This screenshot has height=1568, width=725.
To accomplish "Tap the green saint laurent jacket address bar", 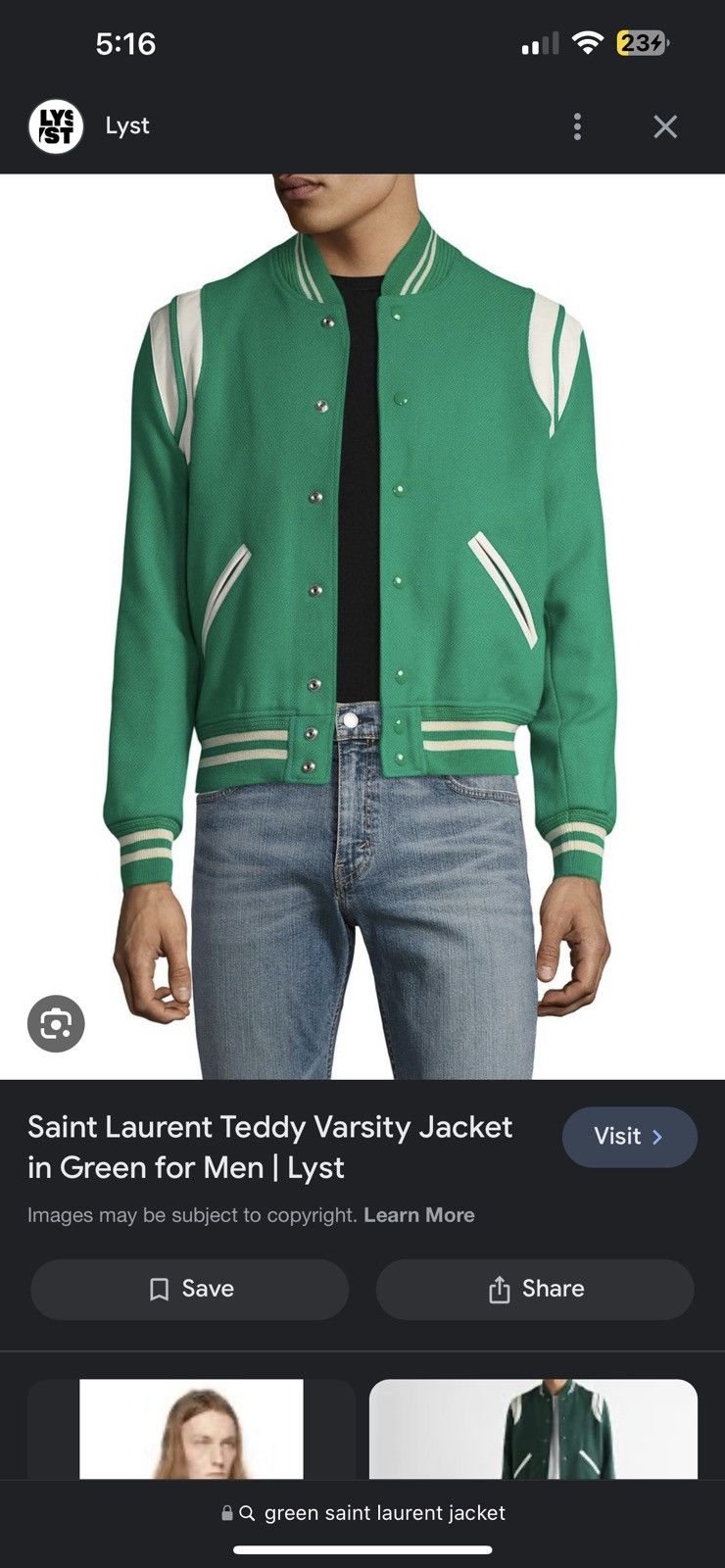I will (364, 1513).
